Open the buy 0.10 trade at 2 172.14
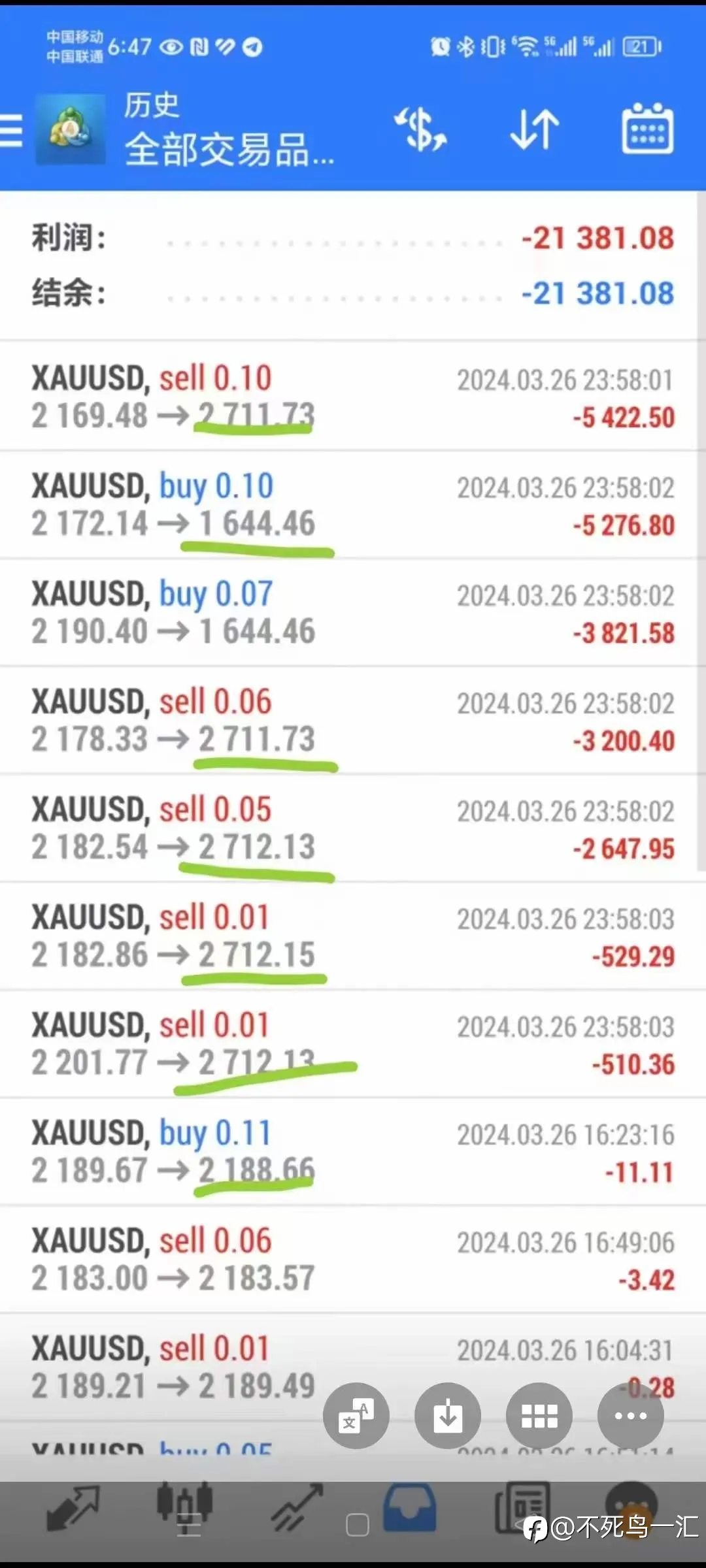 click(353, 504)
